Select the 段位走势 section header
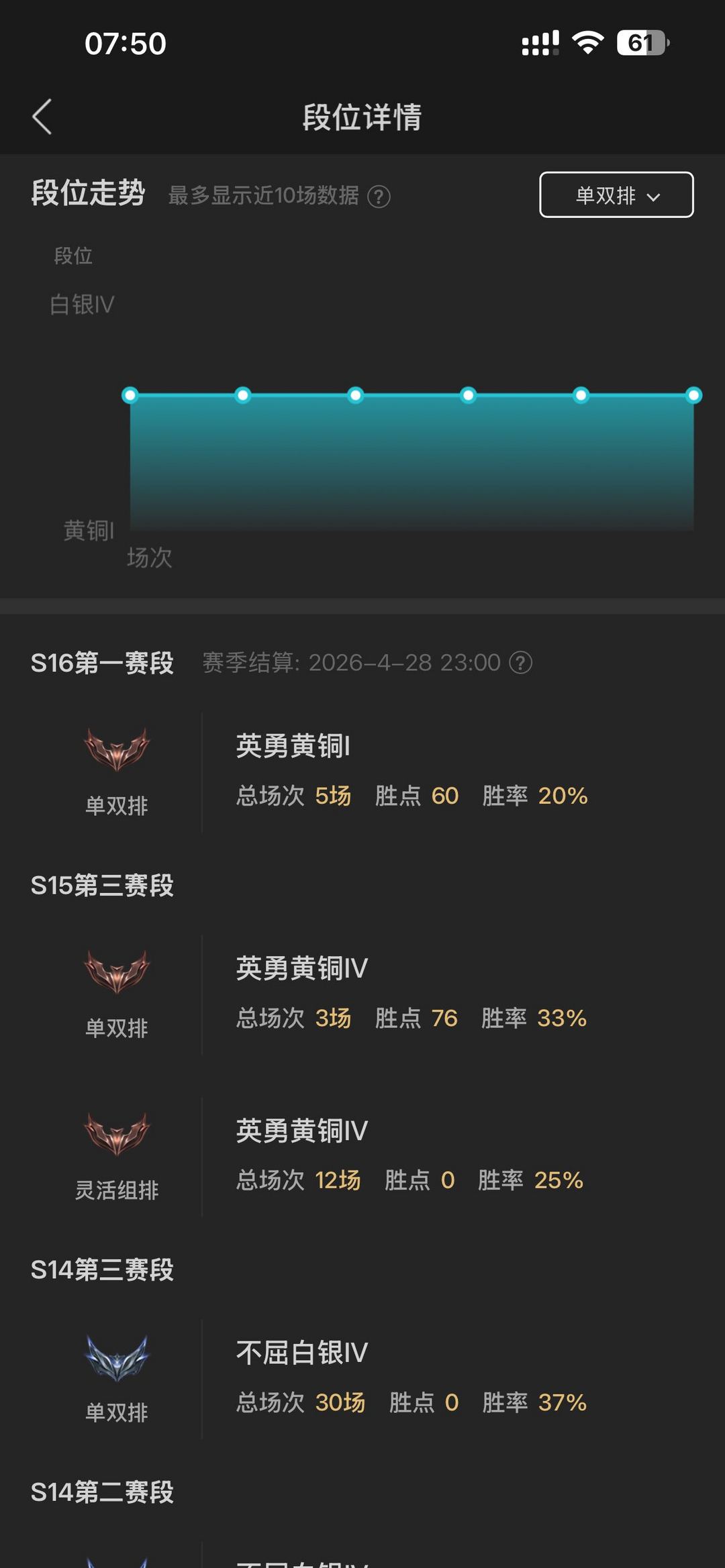This screenshot has width=725, height=1568. 86,196
